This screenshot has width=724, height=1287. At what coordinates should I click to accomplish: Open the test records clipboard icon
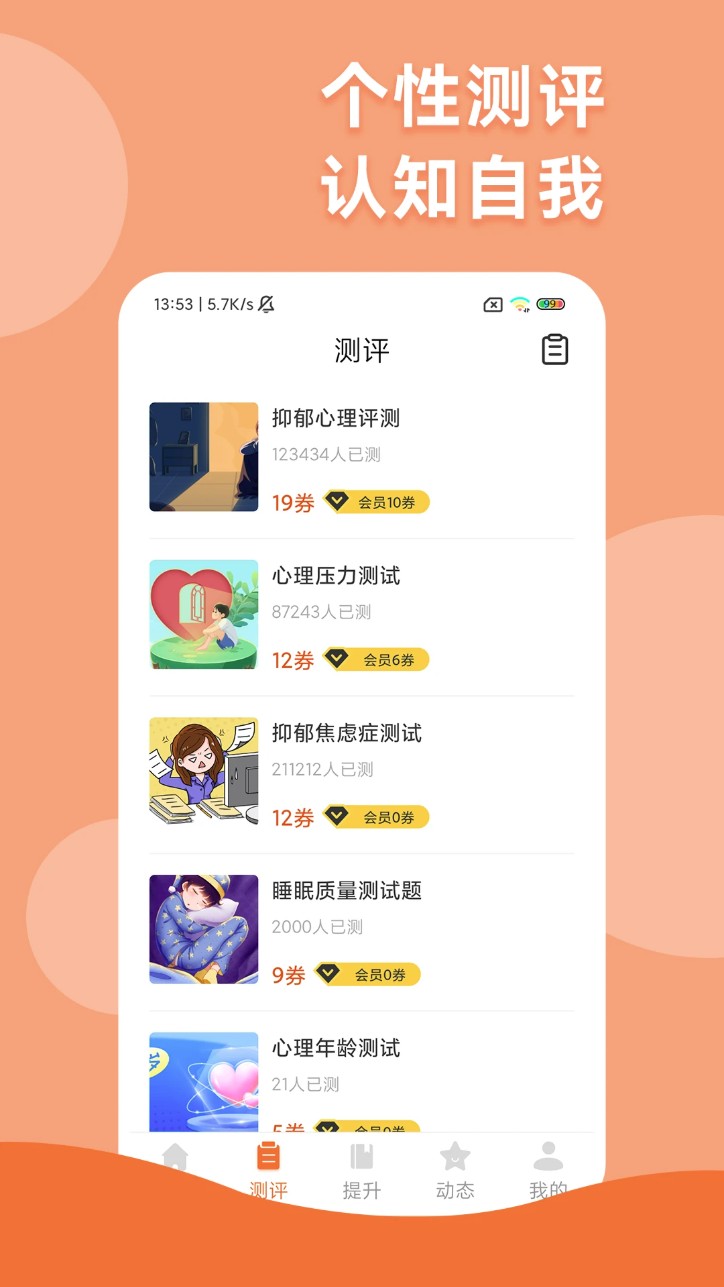pyautogui.click(x=553, y=350)
